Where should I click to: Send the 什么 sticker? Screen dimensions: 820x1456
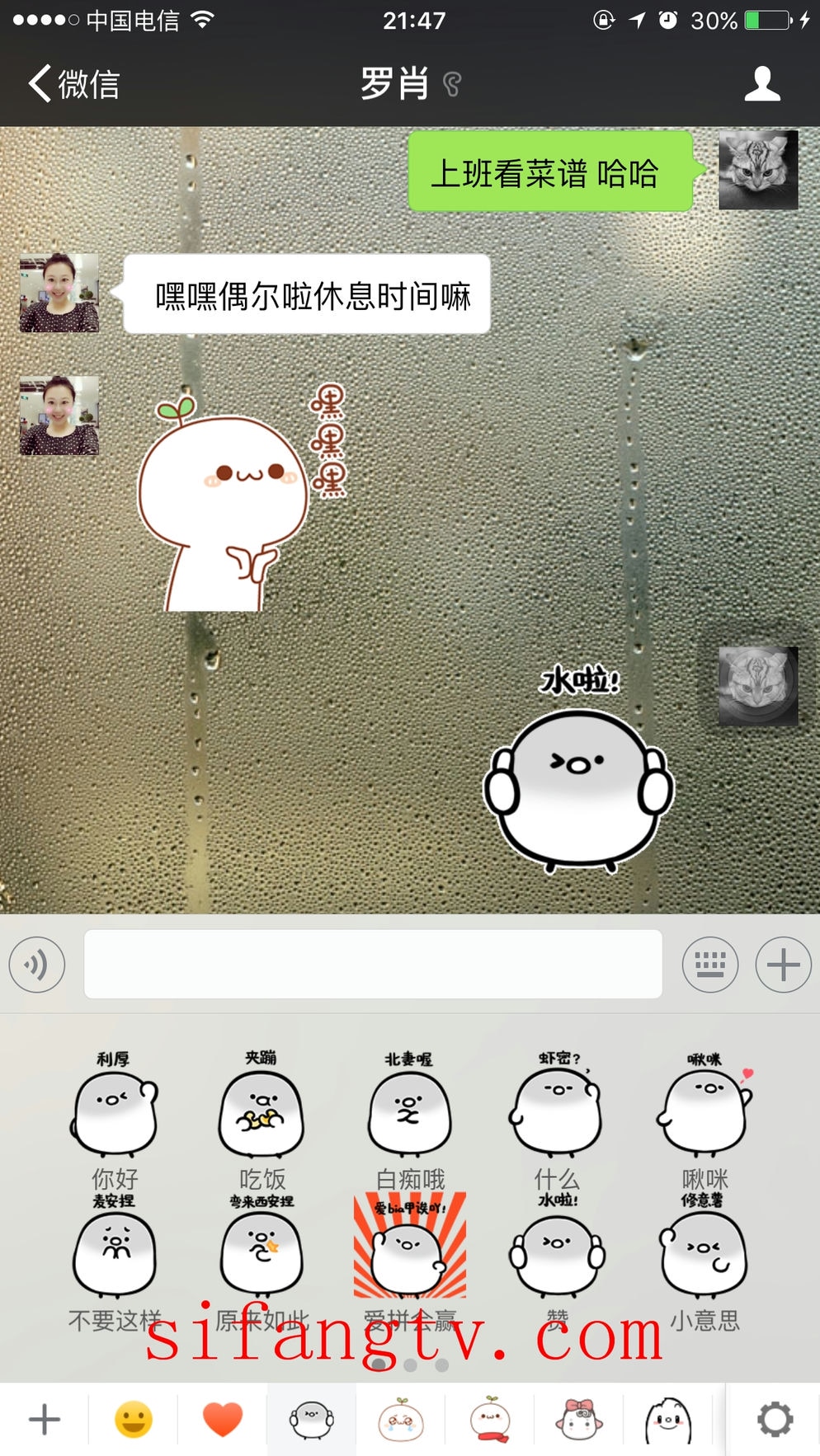point(557,1113)
